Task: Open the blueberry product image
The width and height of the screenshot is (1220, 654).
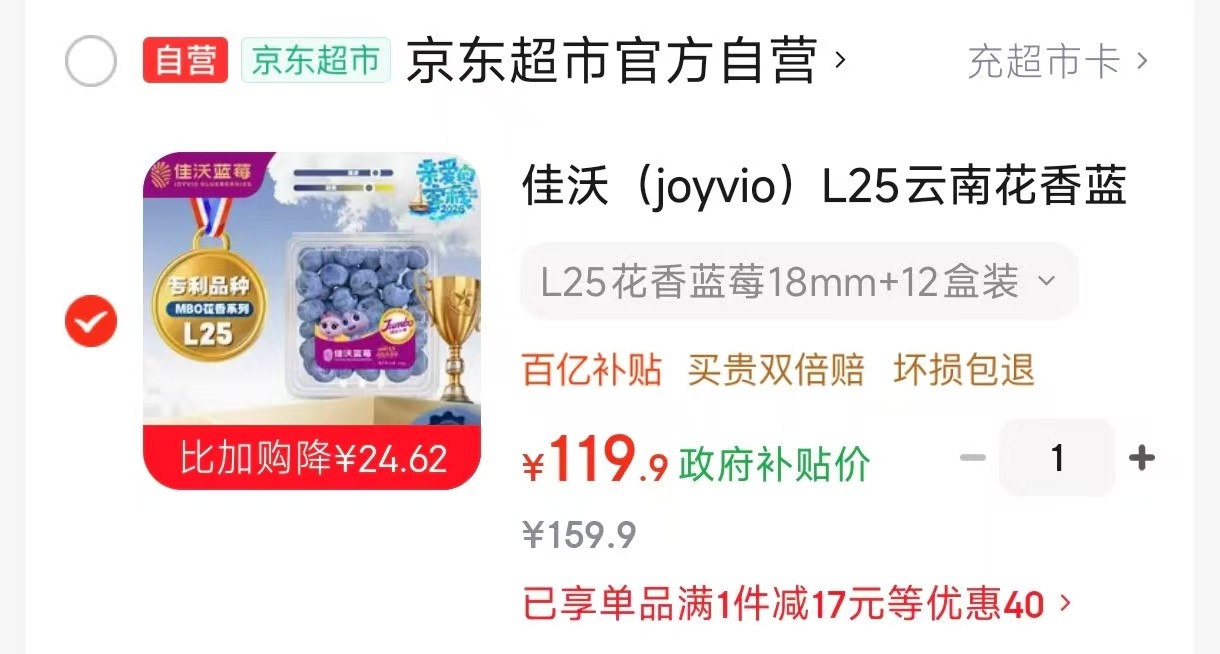Action: coord(312,321)
